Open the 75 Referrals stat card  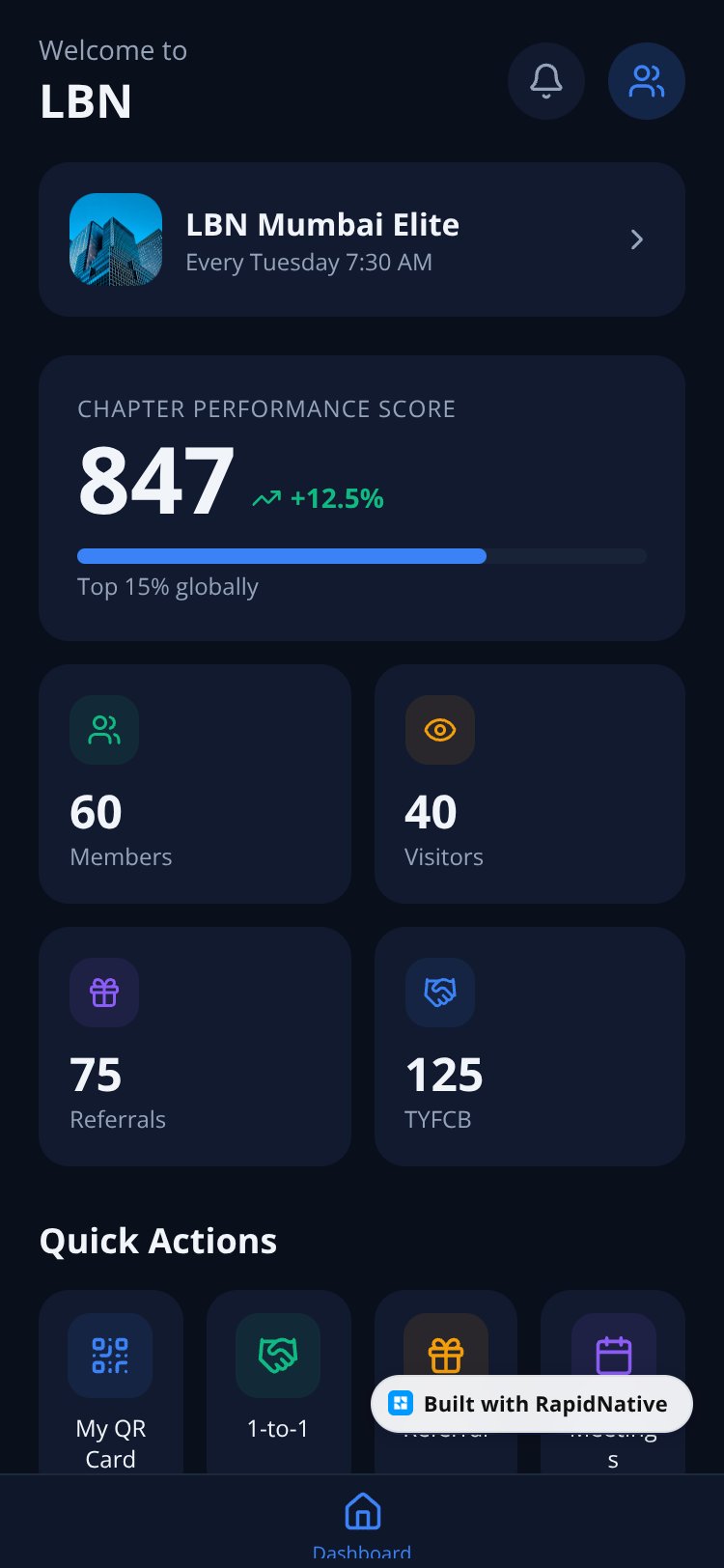pyautogui.click(x=195, y=1047)
